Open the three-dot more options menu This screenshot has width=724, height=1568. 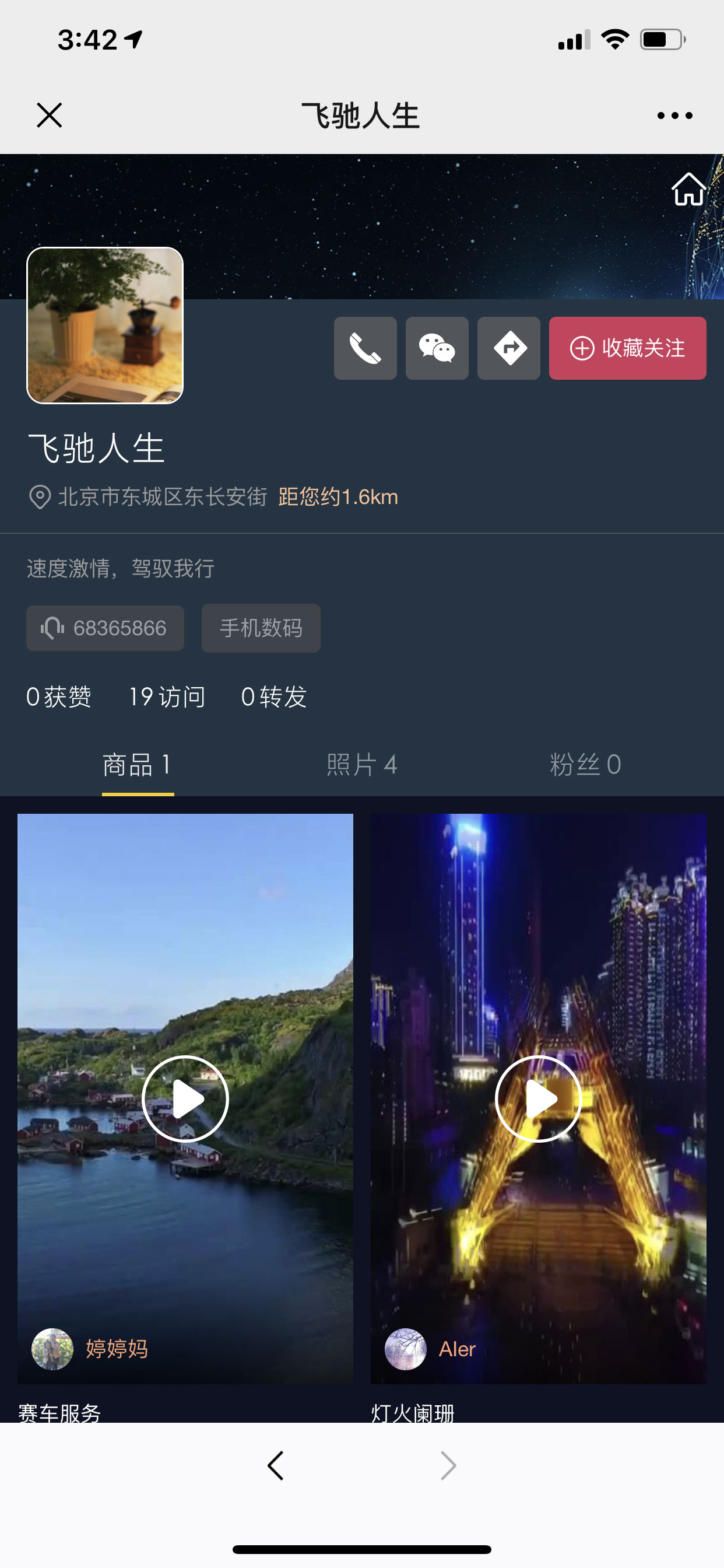pyautogui.click(x=674, y=115)
